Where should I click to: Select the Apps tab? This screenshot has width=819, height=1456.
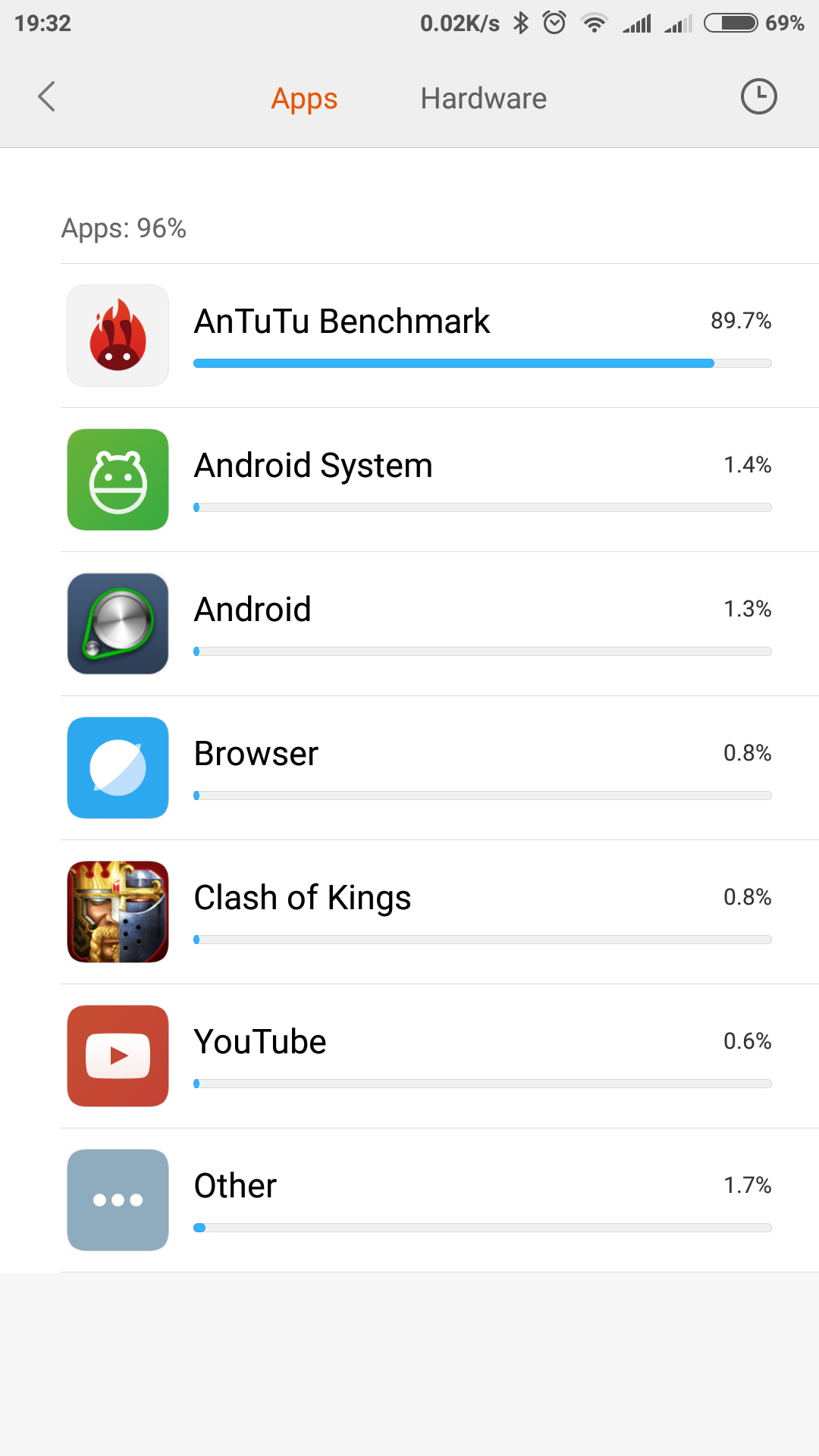[304, 99]
